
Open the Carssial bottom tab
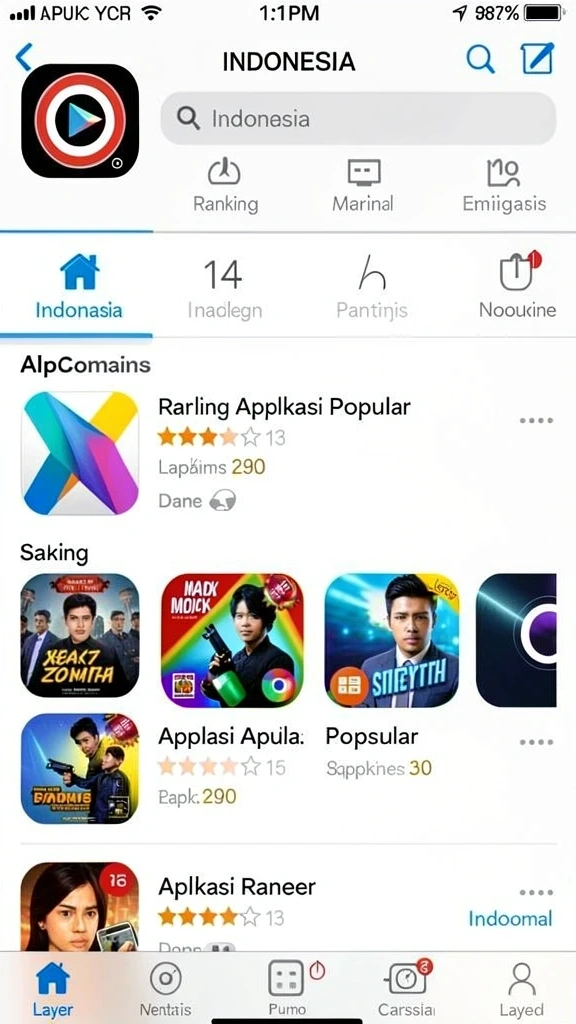point(408,989)
